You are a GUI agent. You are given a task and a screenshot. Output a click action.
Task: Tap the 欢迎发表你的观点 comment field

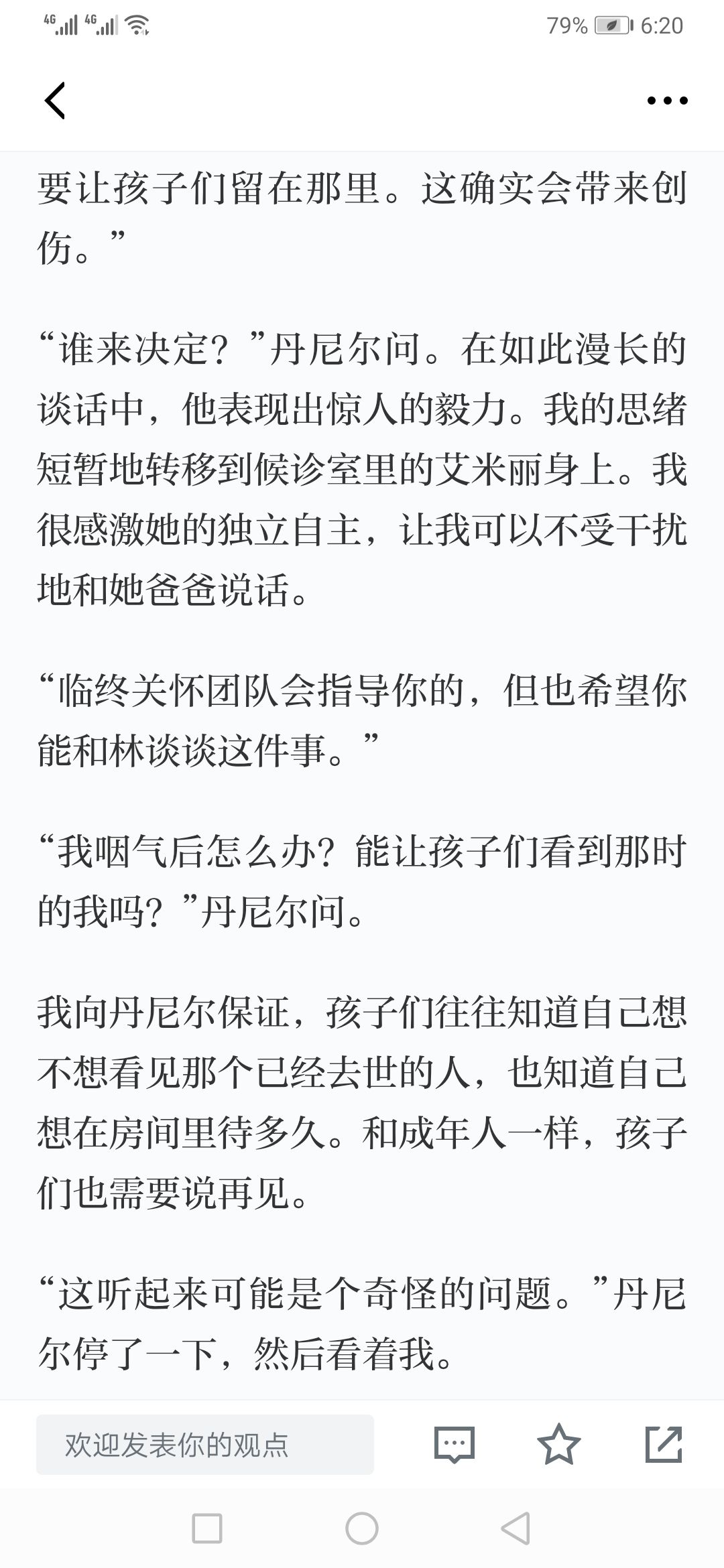[x=205, y=1445]
